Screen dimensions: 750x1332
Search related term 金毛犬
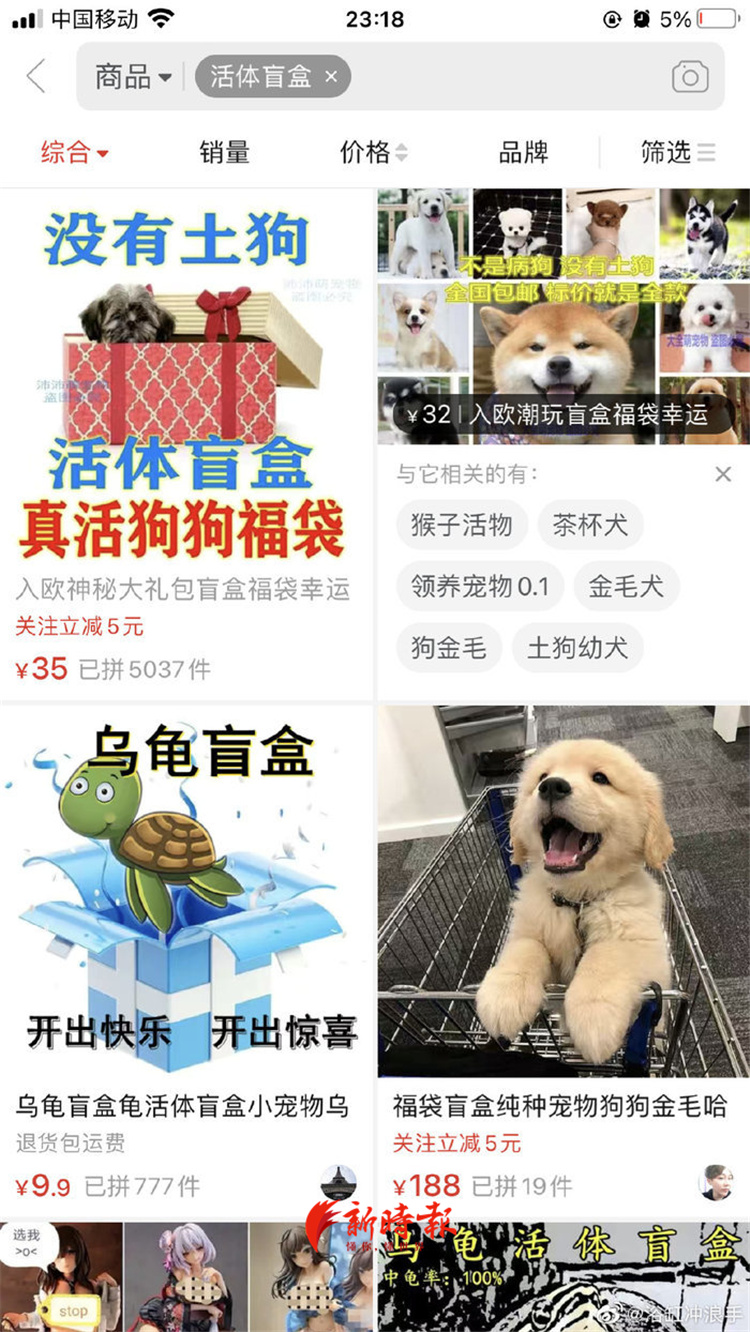tap(626, 586)
